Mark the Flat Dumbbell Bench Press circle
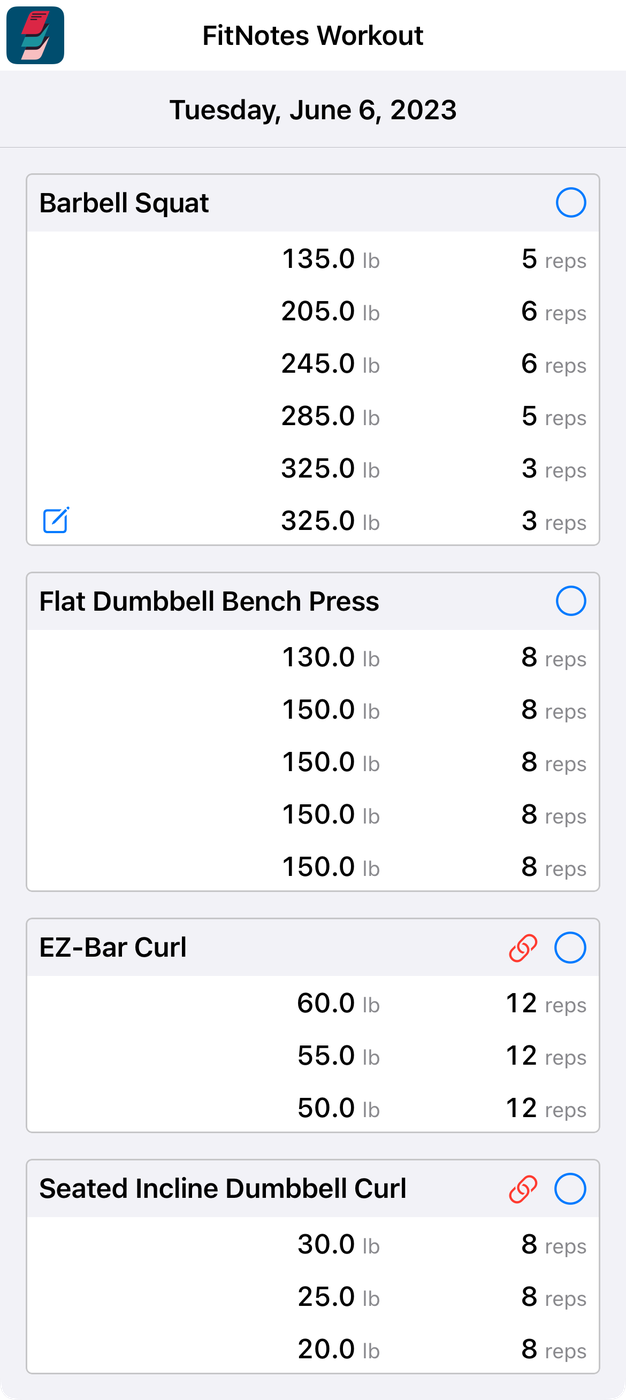Screen dimensions: 626x1400 570,601
